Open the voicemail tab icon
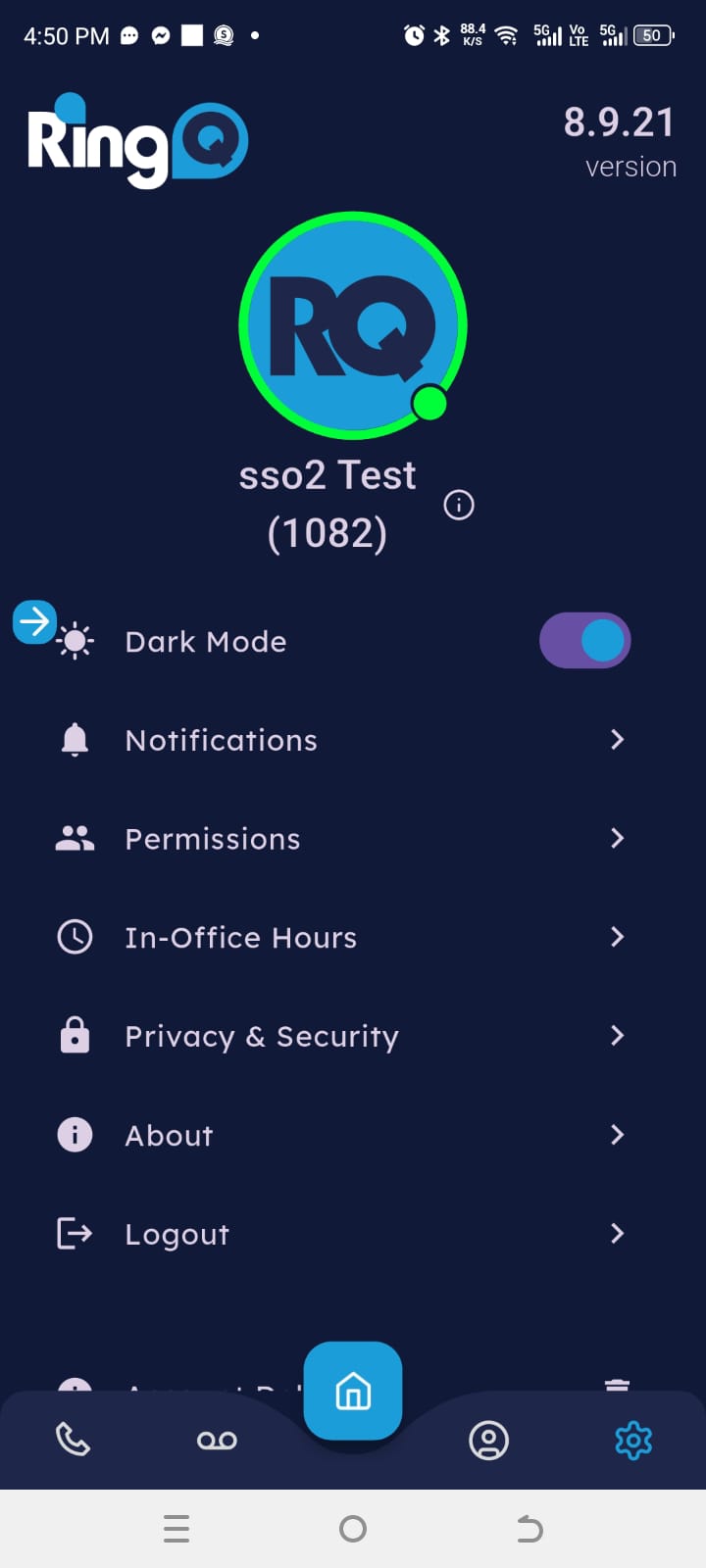The height and width of the screenshot is (1568, 706). [x=217, y=1441]
